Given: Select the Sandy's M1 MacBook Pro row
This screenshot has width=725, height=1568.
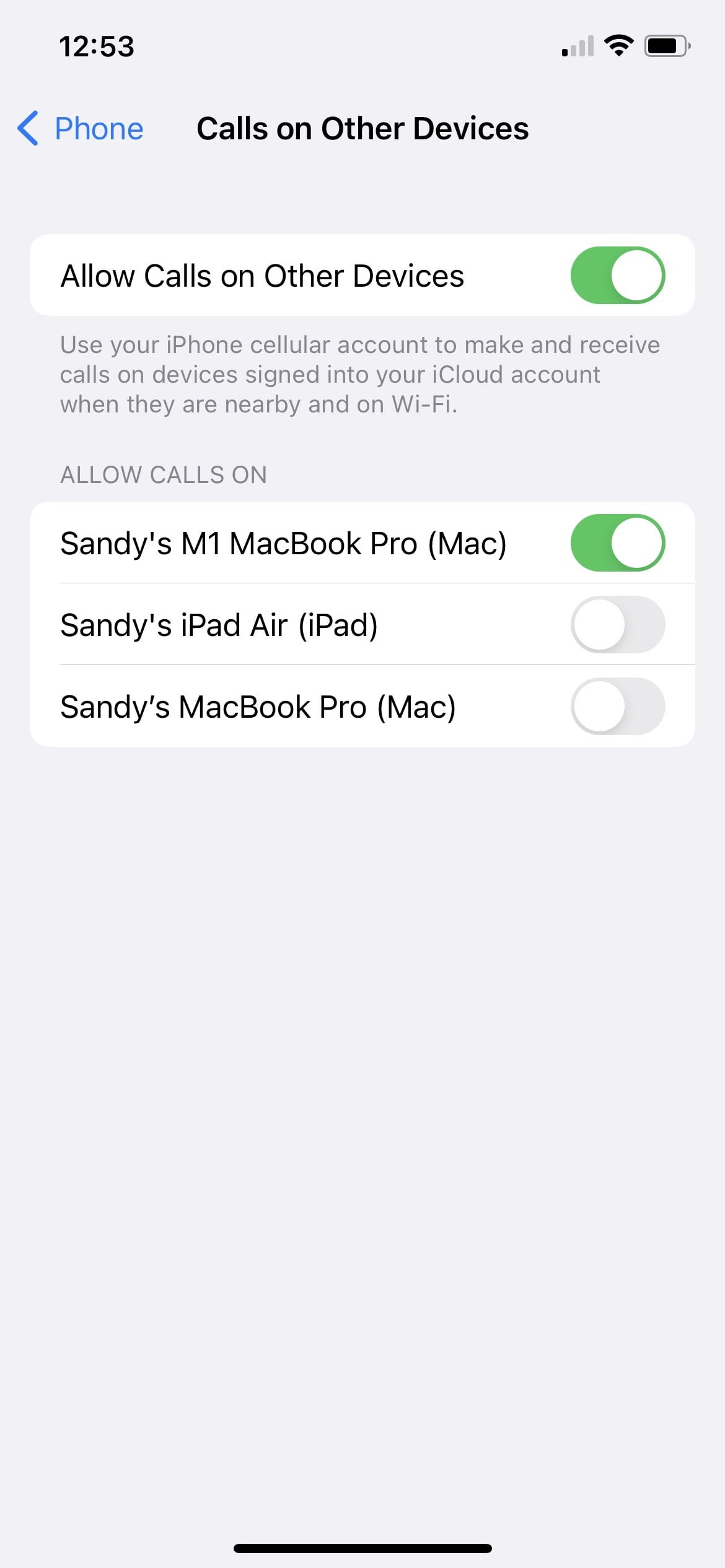Looking at the screenshot, I should pyautogui.click(x=284, y=542).
